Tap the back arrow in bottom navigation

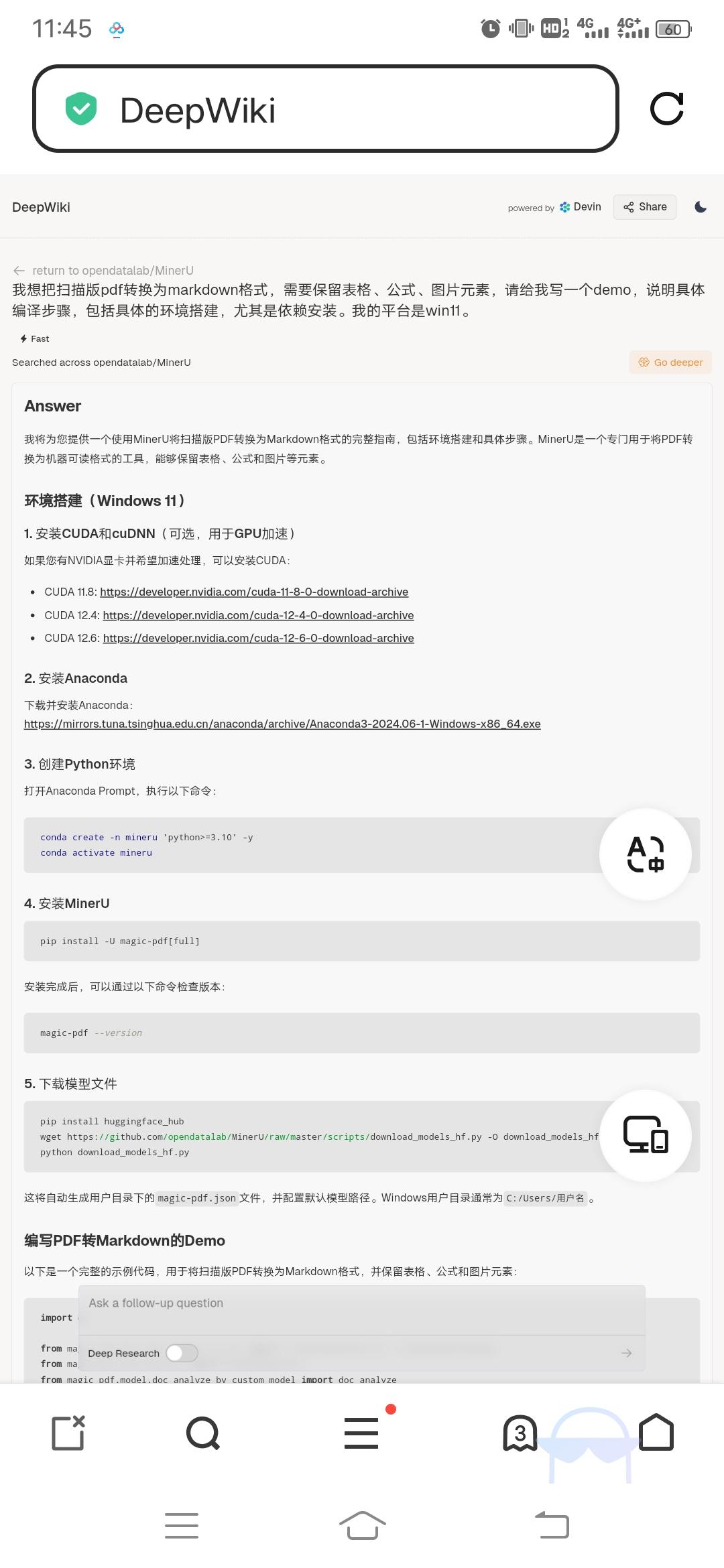[x=552, y=1525]
